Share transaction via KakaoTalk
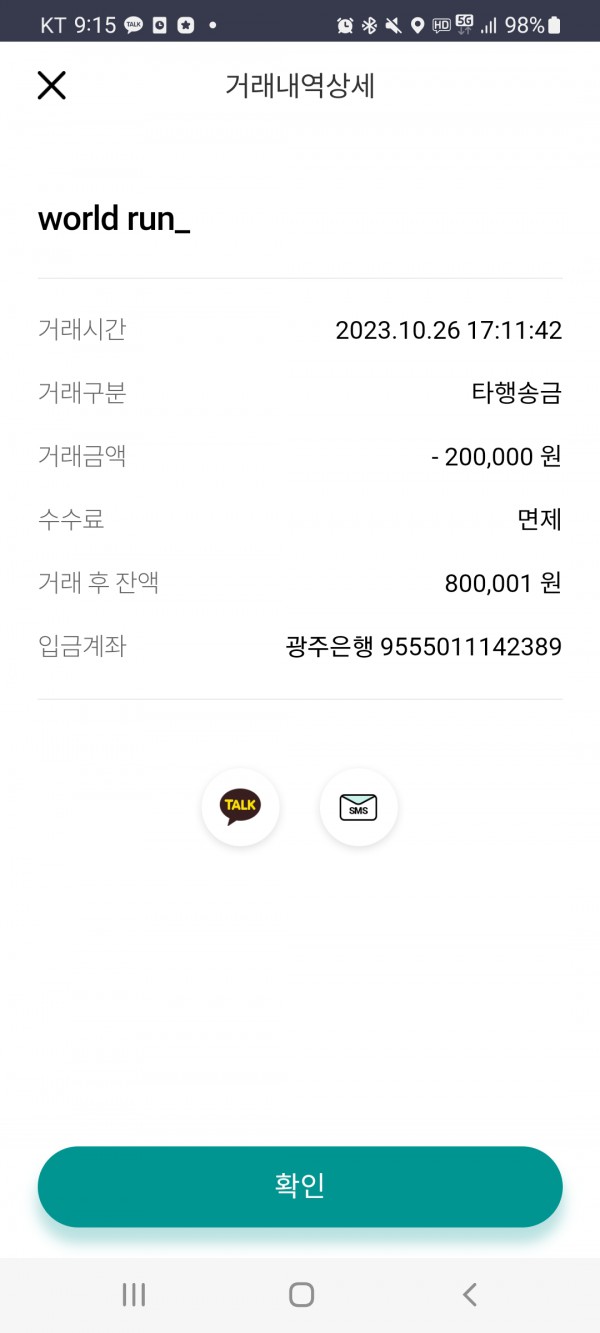Viewport: 600px width, 1333px height. [x=241, y=806]
